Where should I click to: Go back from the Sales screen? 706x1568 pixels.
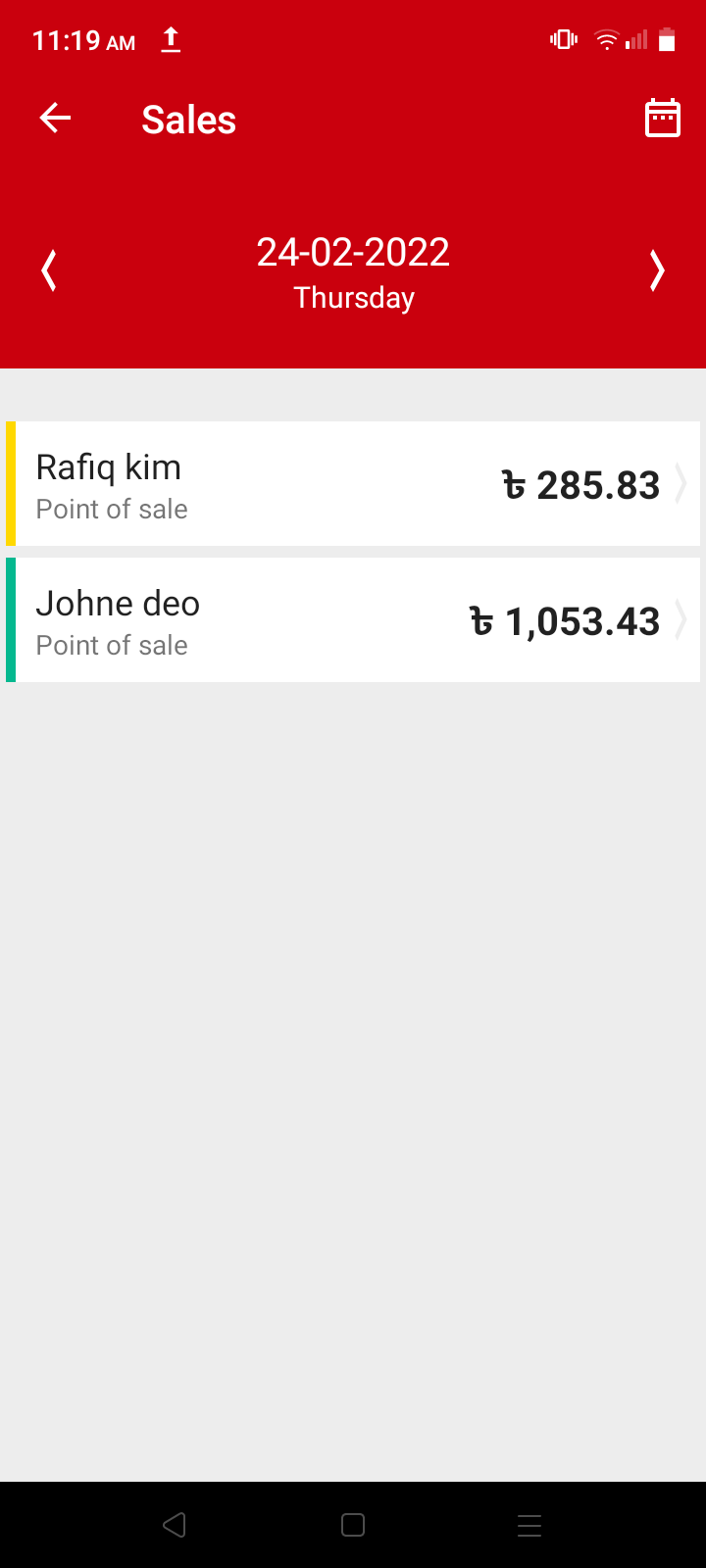[55, 119]
